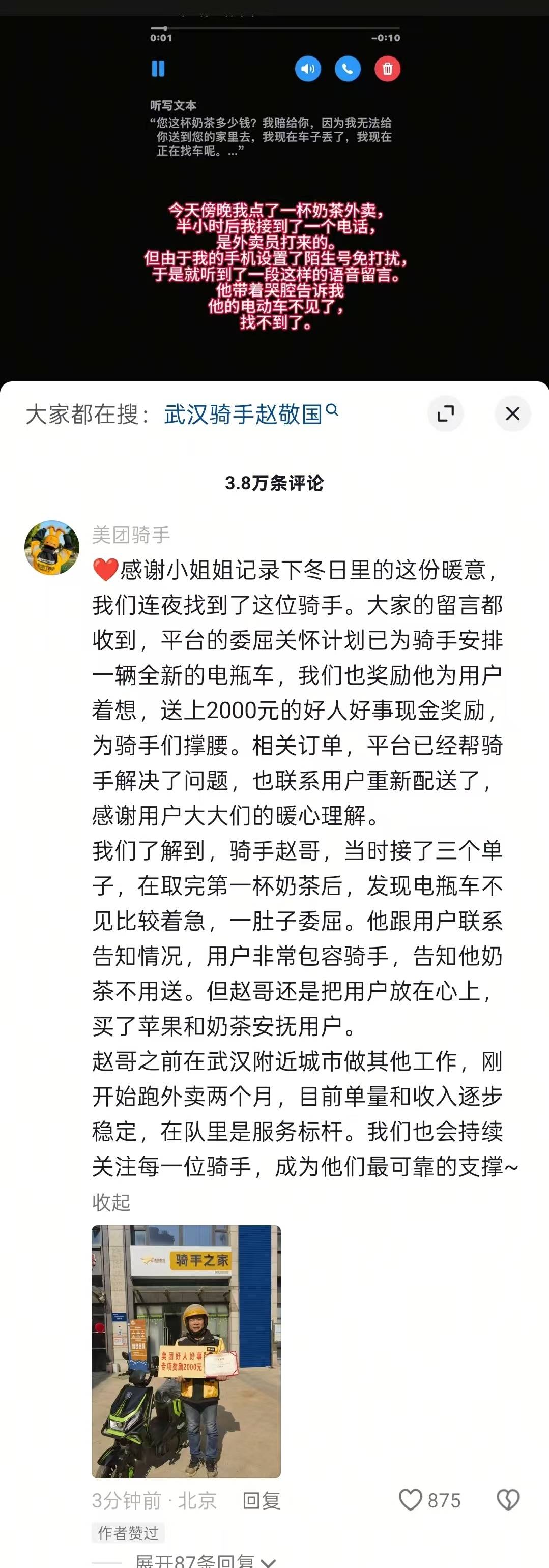Reply to 美团骑手's comment
This screenshot has height=1568, width=549.
pyautogui.click(x=261, y=1500)
